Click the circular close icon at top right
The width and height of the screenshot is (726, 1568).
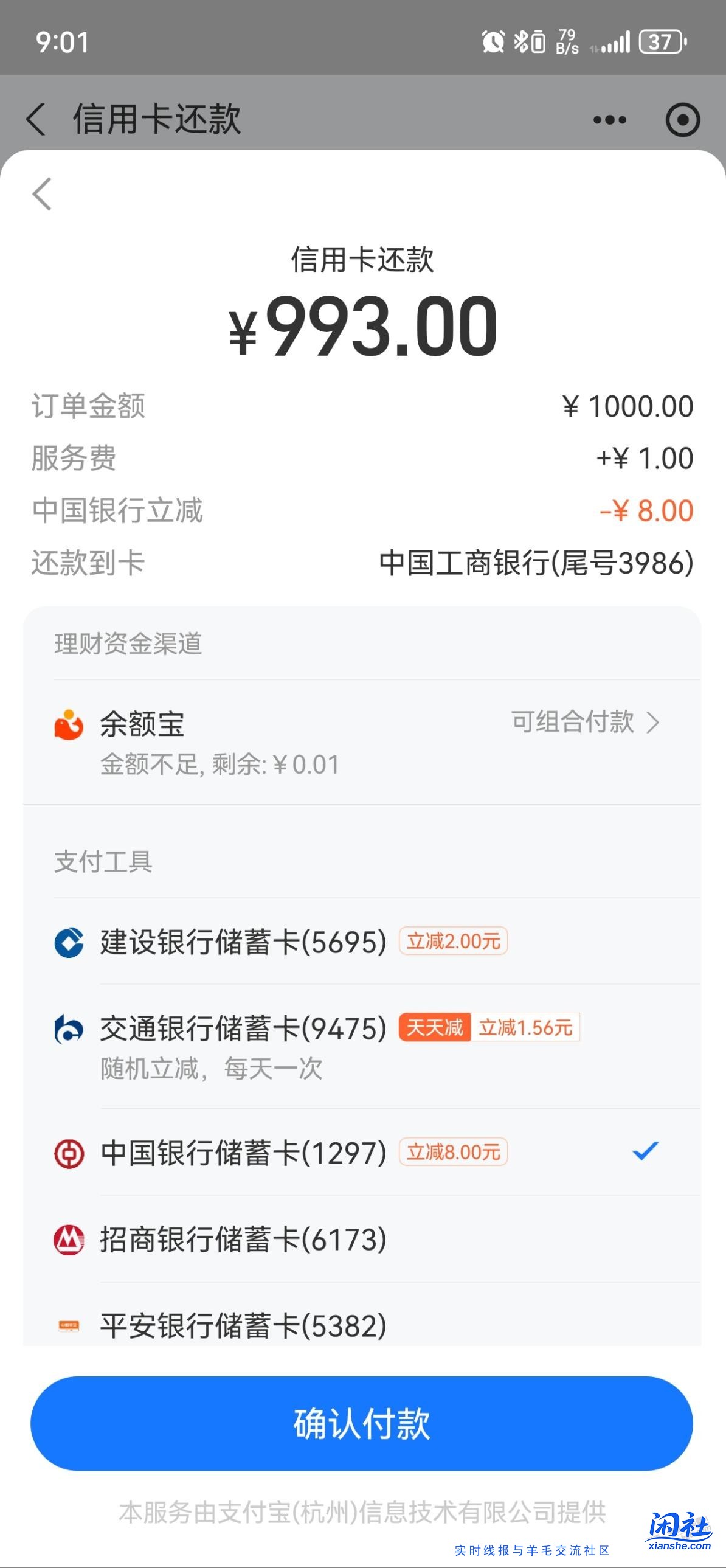pos(684,120)
